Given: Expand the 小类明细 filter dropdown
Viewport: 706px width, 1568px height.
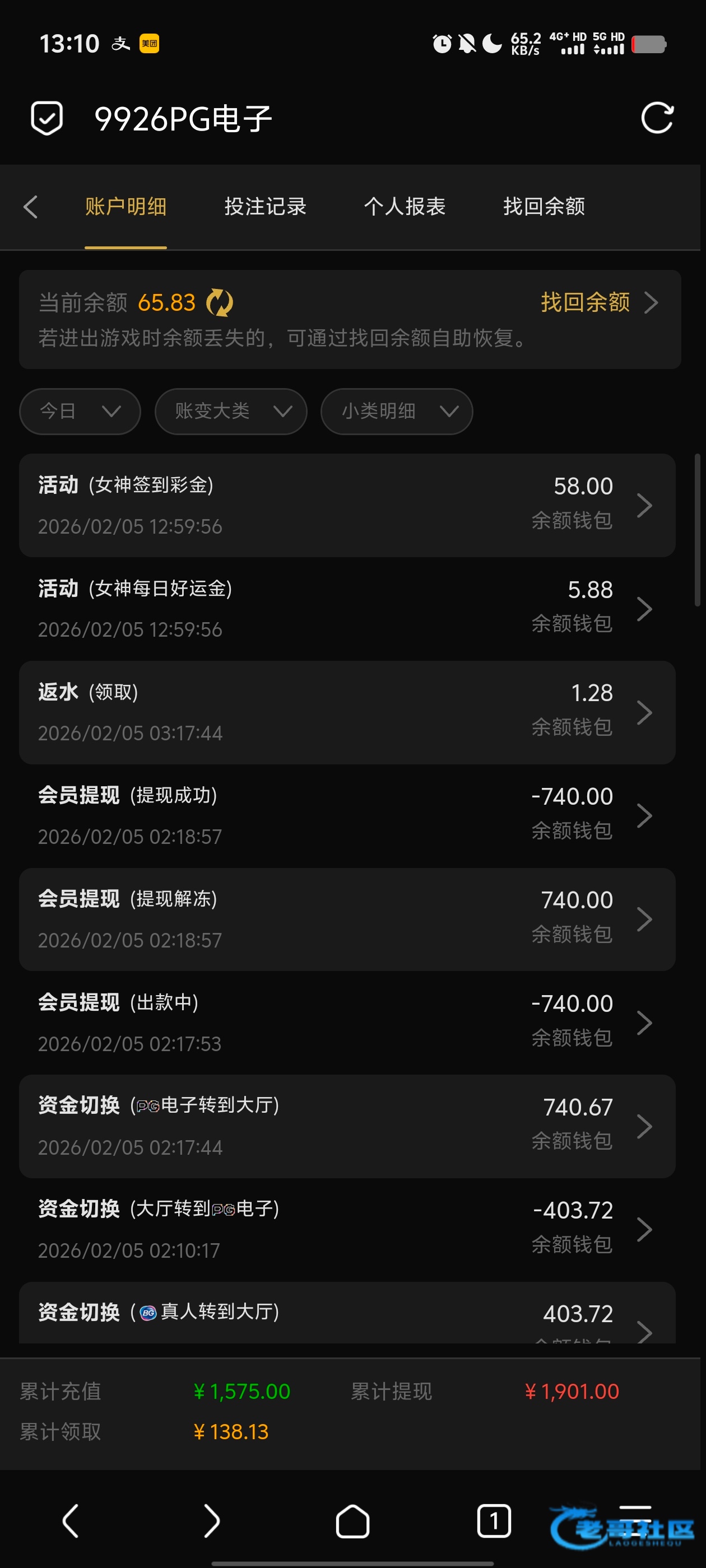Looking at the screenshot, I should [x=397, y=412].
